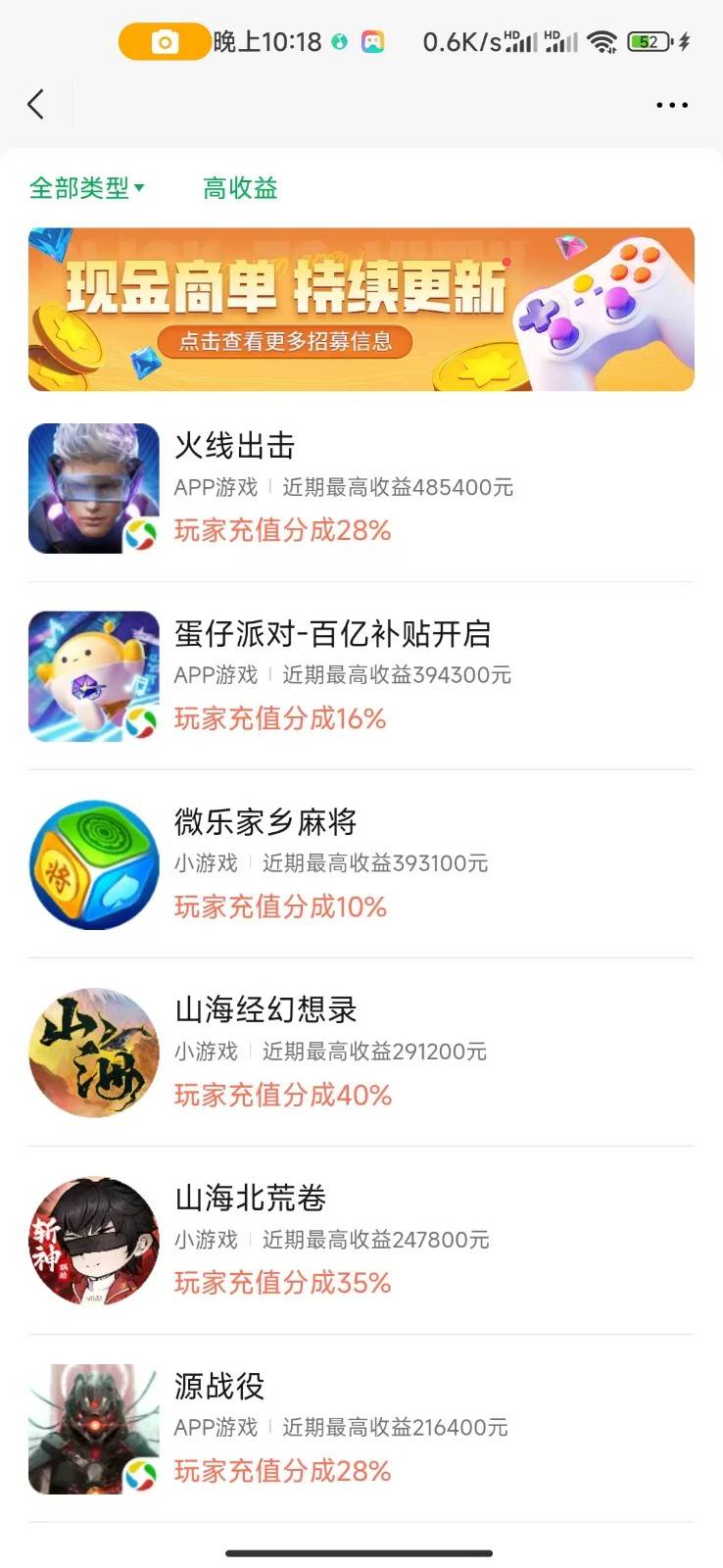Tap the battery indicator showing 52

point(649,42)
